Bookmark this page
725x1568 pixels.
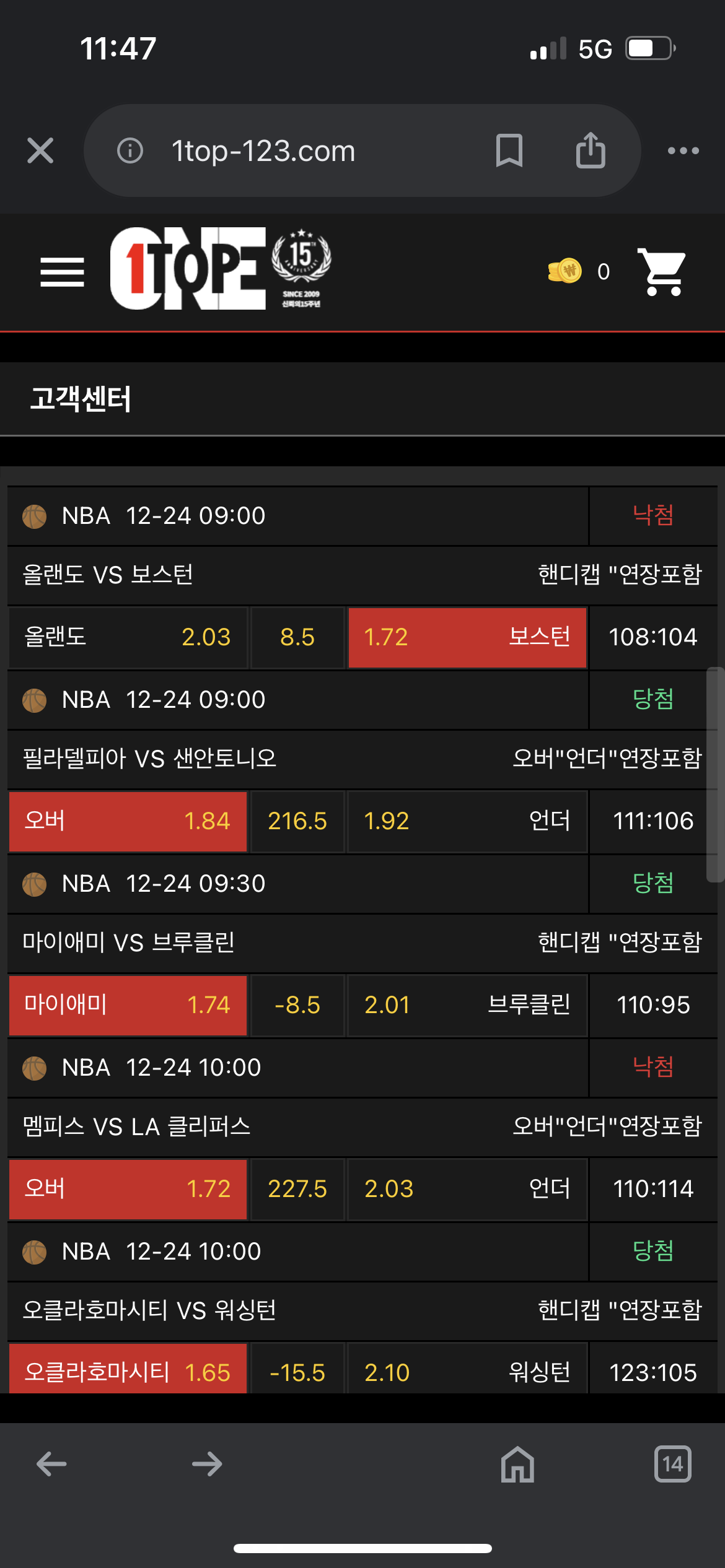(509, 150)
